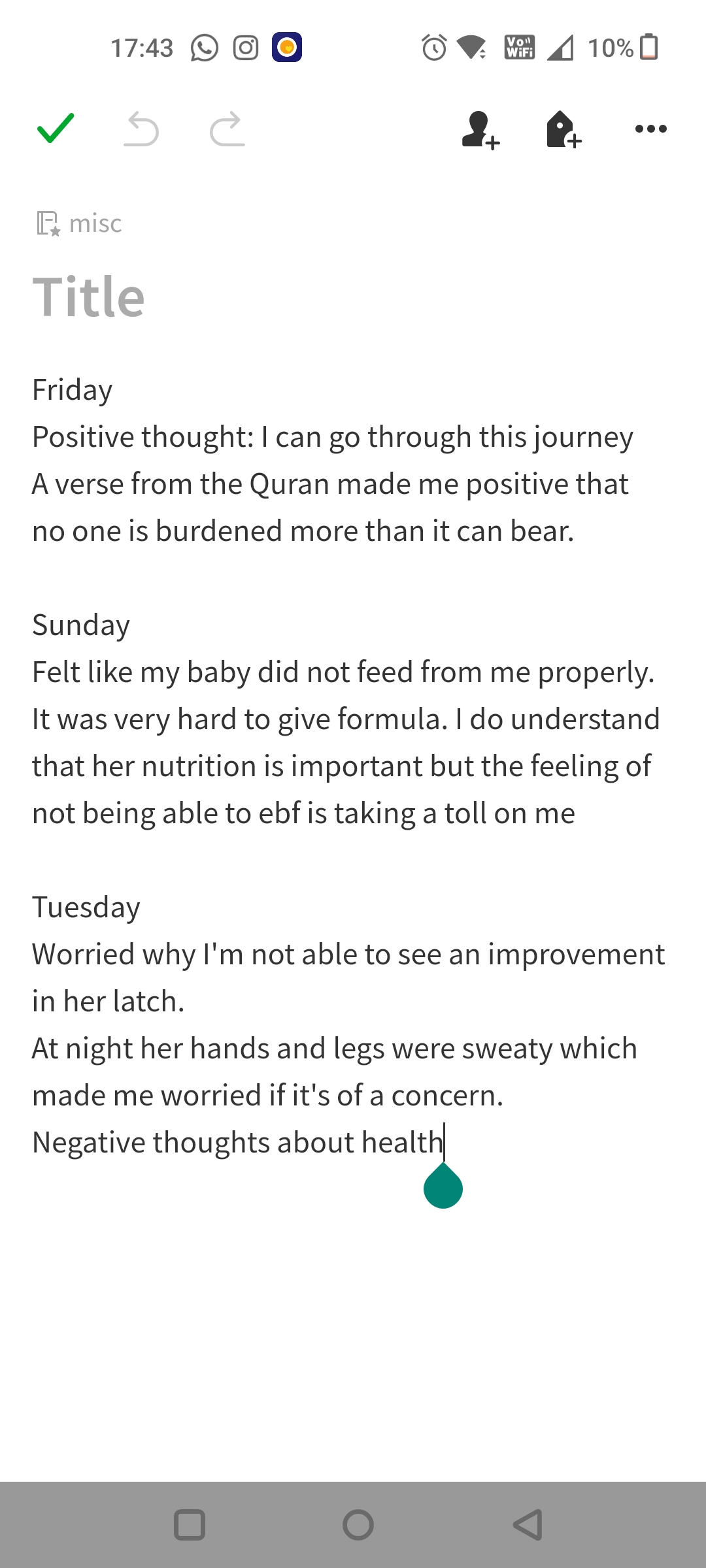The image size is (706, 1568).
Task: Open the three-dot overflow menu
Action: (x=650, y=129)
